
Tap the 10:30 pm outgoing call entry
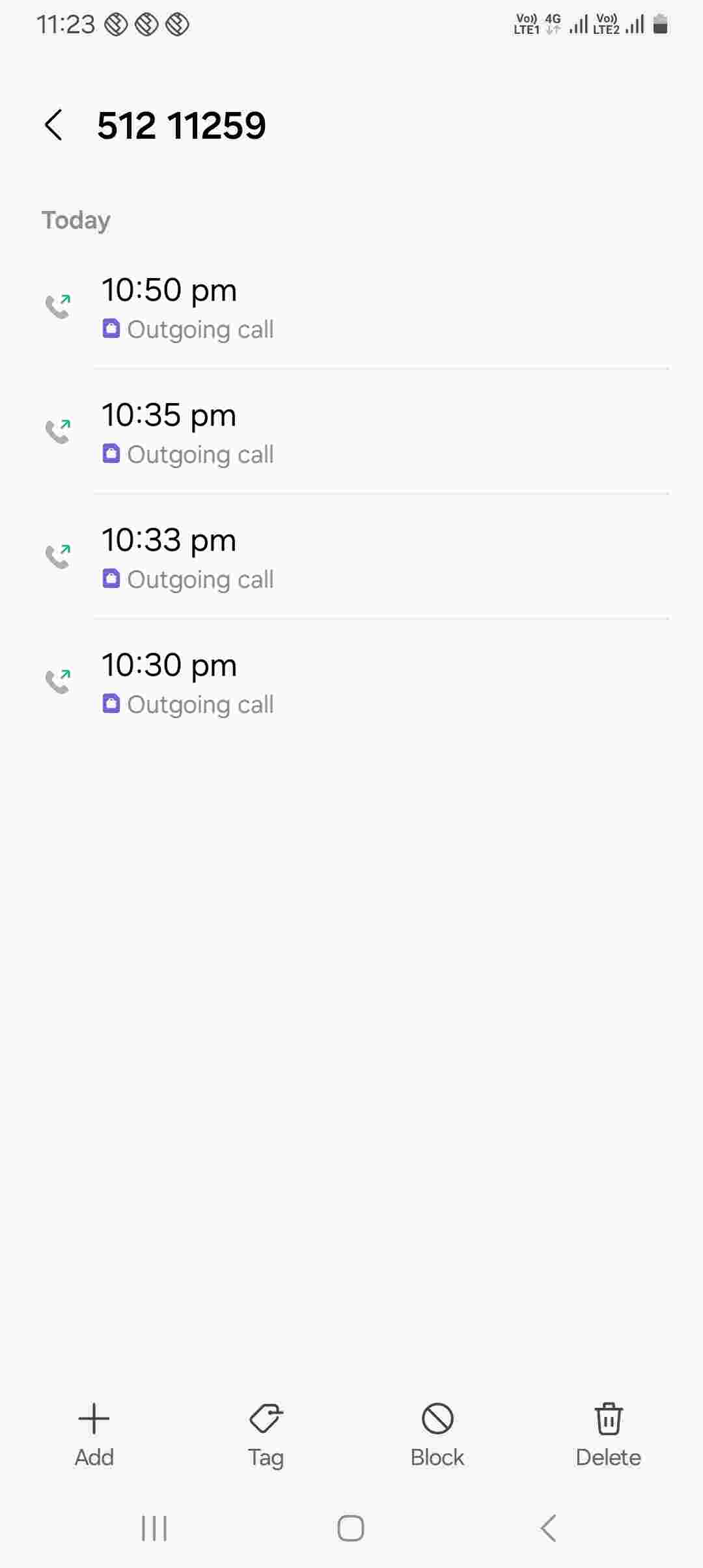[351, 683]
